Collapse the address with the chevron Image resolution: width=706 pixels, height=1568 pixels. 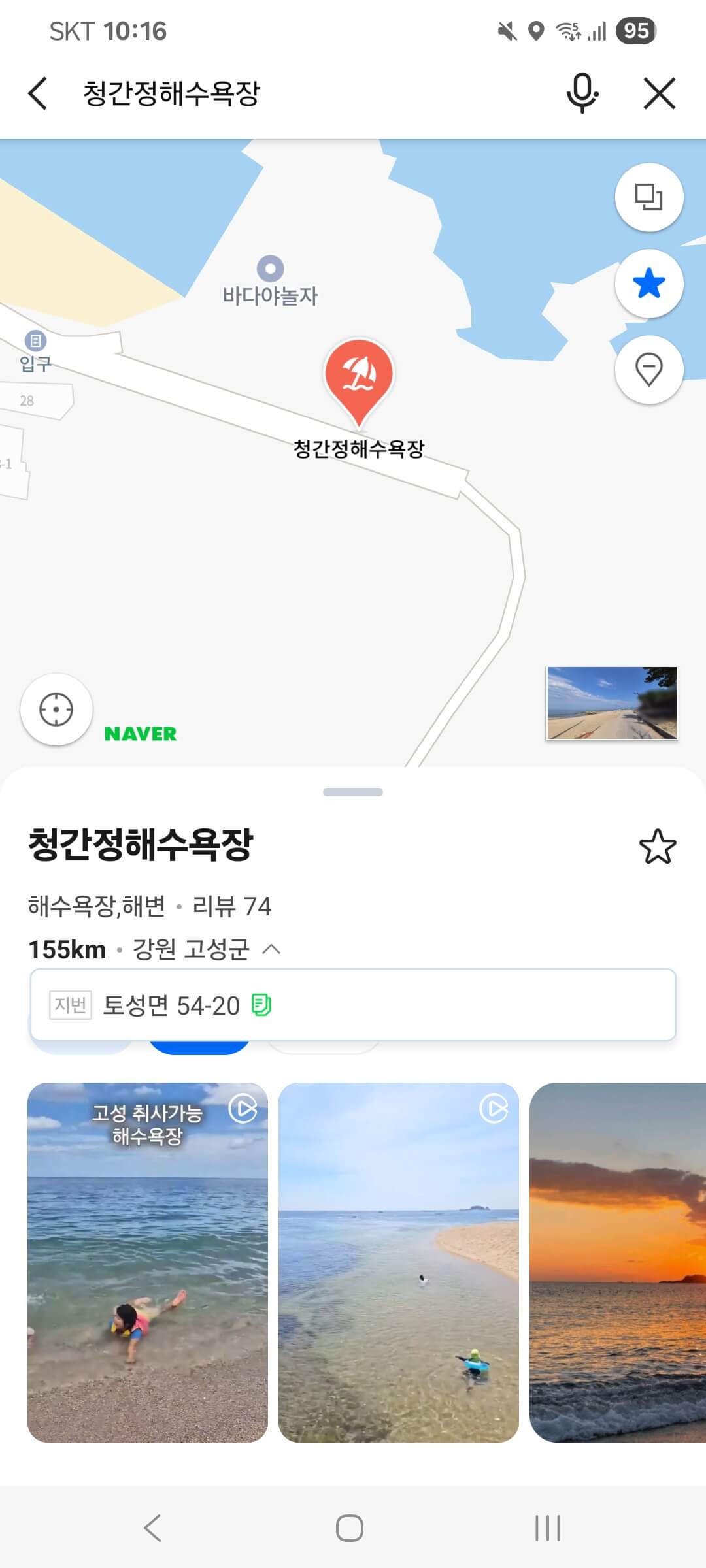coord(272,949)
